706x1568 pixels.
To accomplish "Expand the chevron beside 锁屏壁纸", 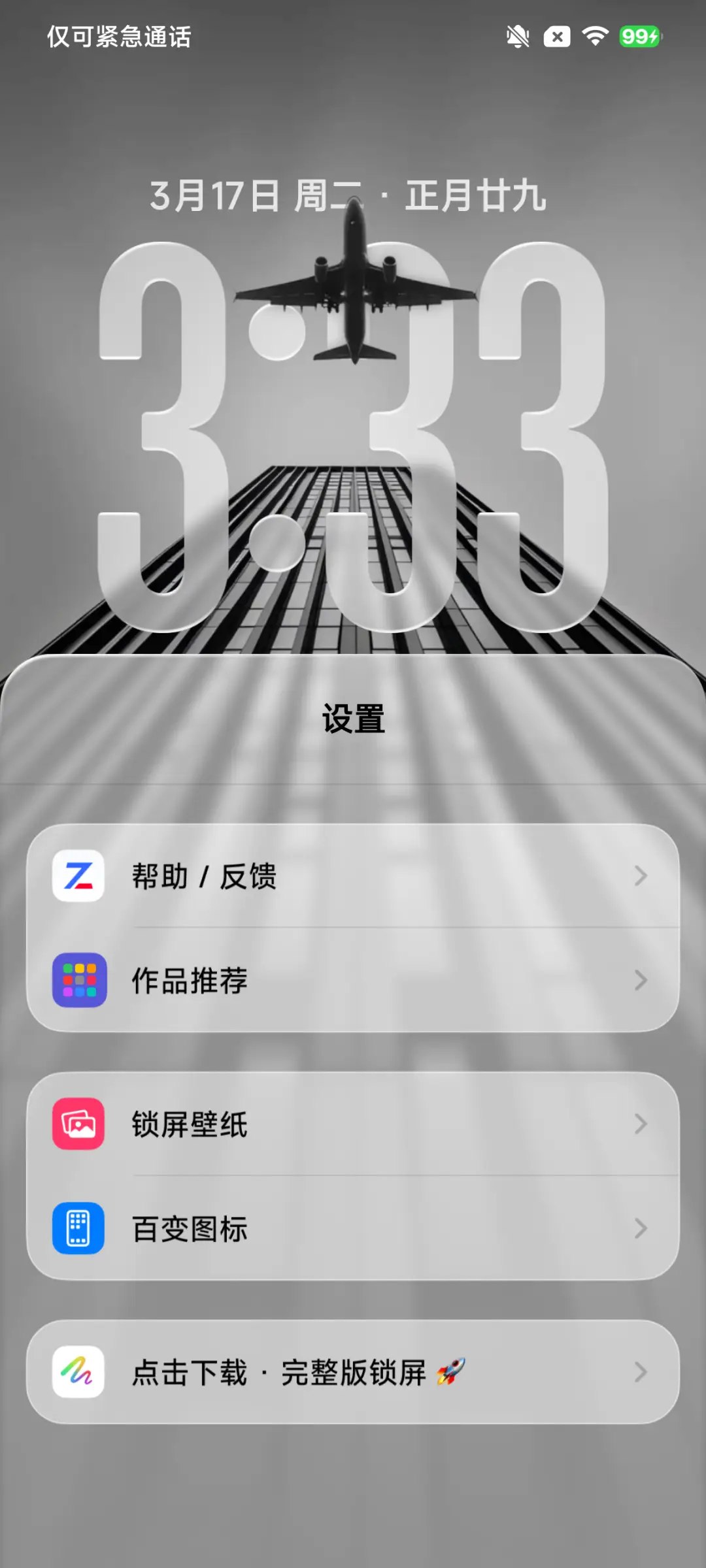I will click(x=641, y=1125).
